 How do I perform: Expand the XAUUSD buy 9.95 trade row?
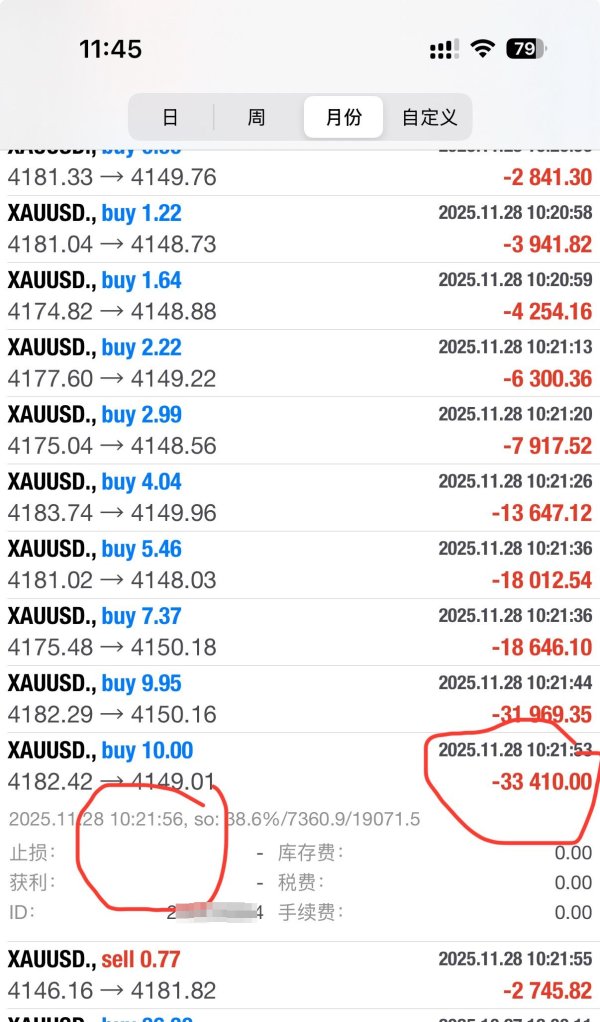pyautogui.click(x=300, y=698)
